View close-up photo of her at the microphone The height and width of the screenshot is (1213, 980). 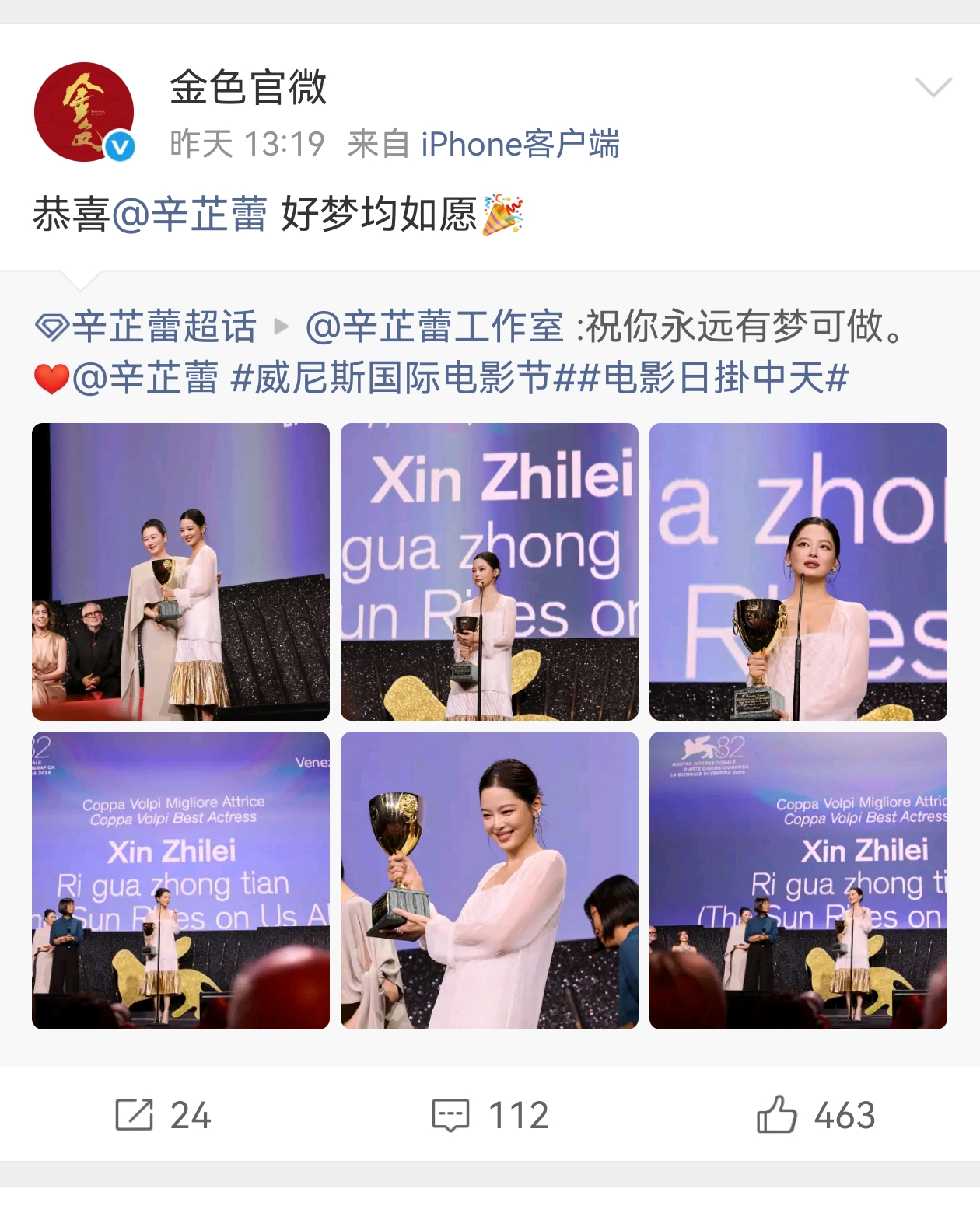tap(798, 572)
